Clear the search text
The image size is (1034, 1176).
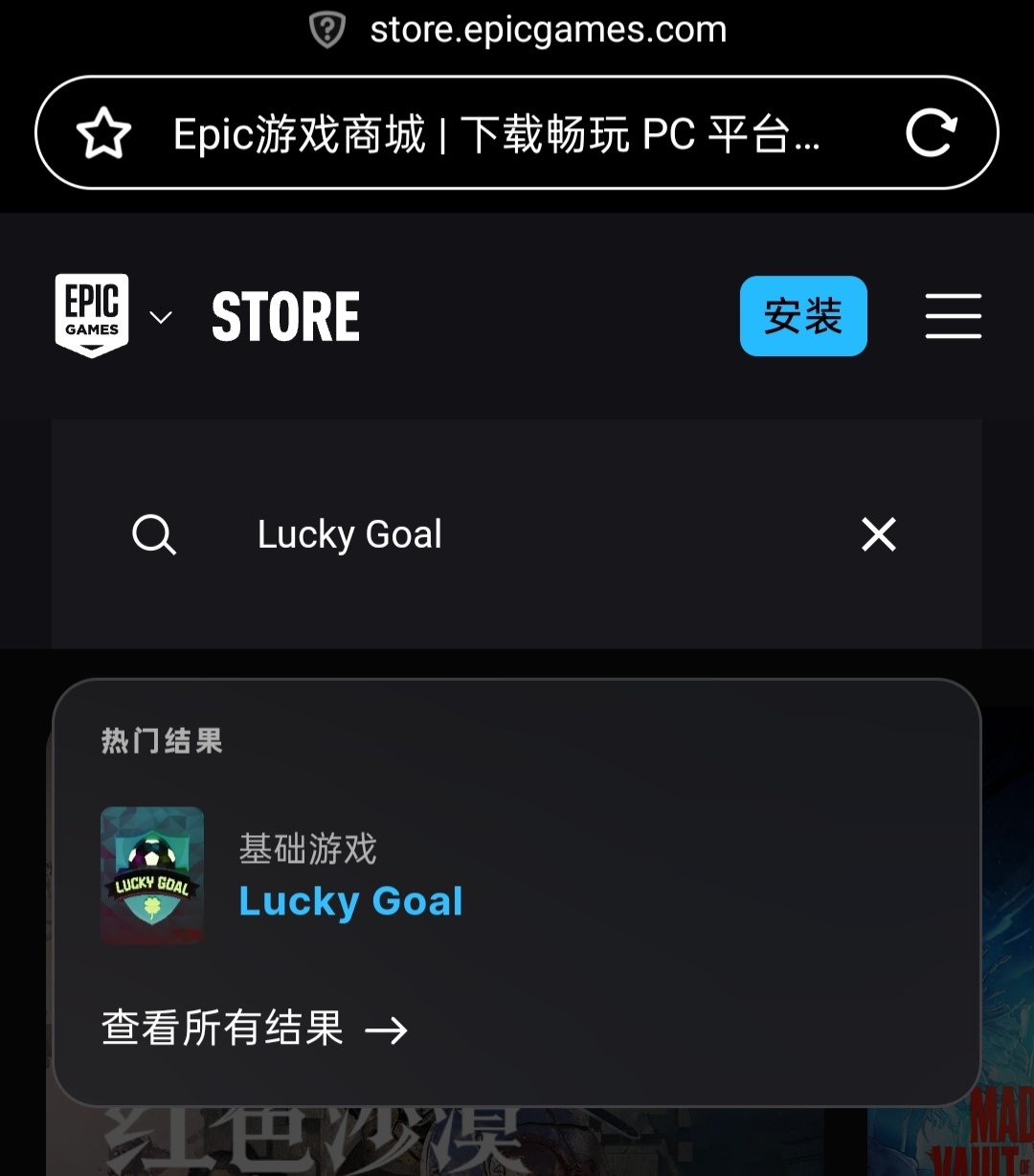coord(878,534)
